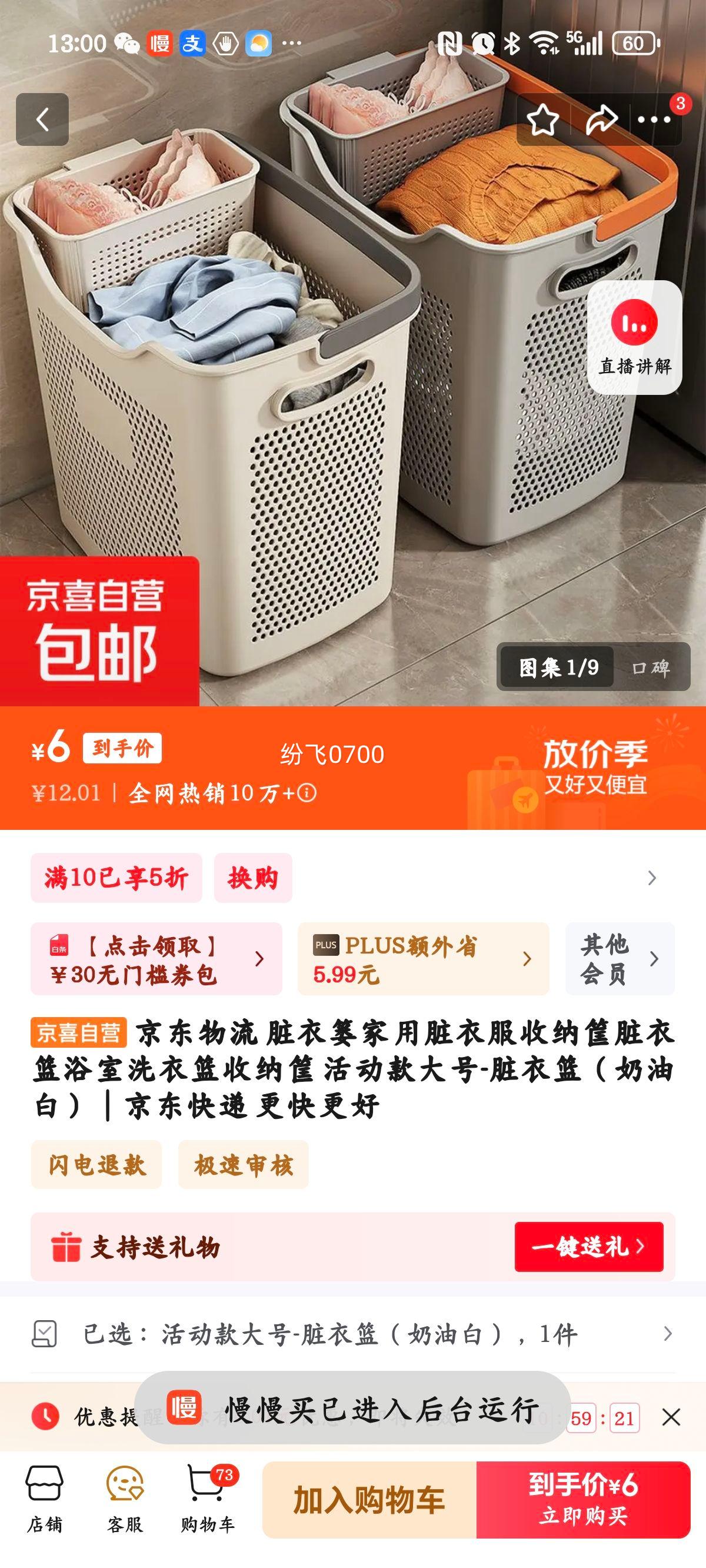Go back using the top-left arrow
This screenshot has height=1568, width=706.
(42, 119)
